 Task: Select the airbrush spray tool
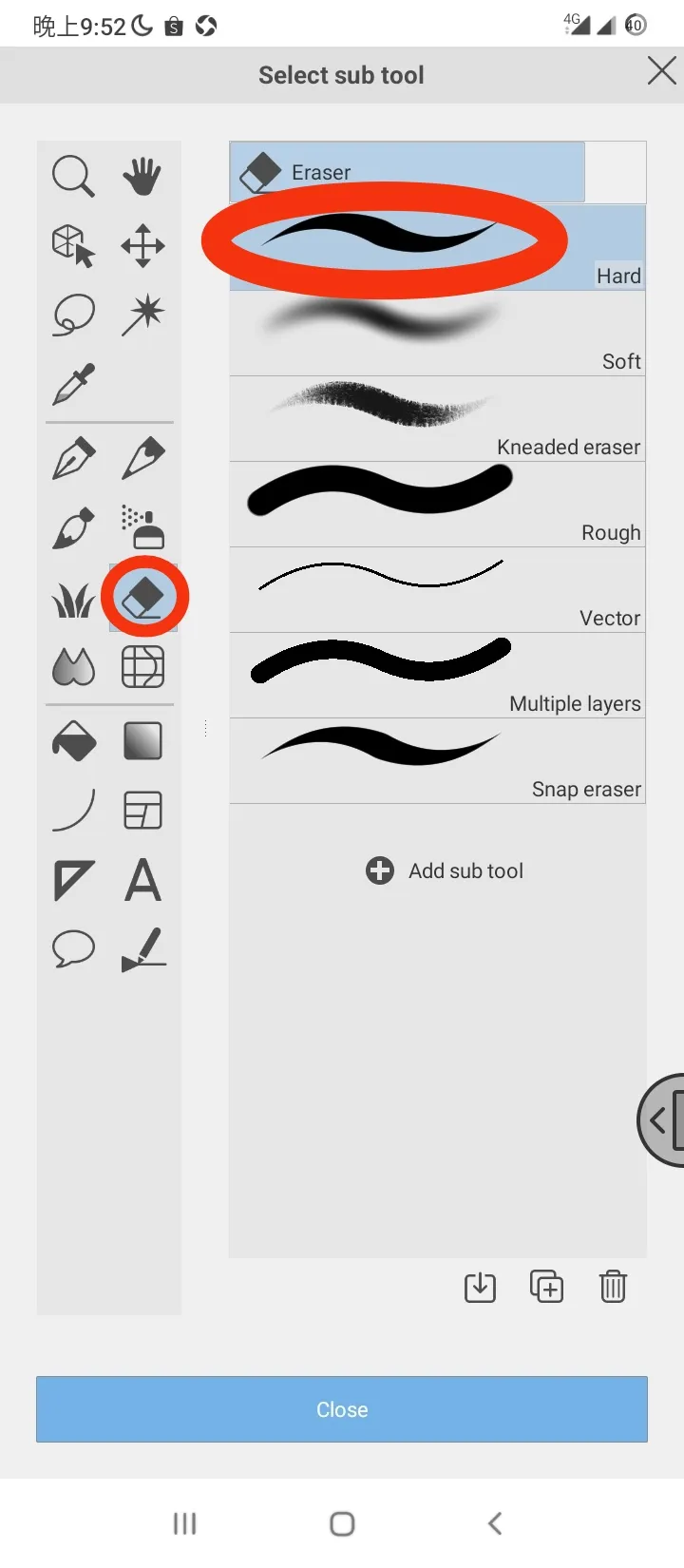click(142, 527)
